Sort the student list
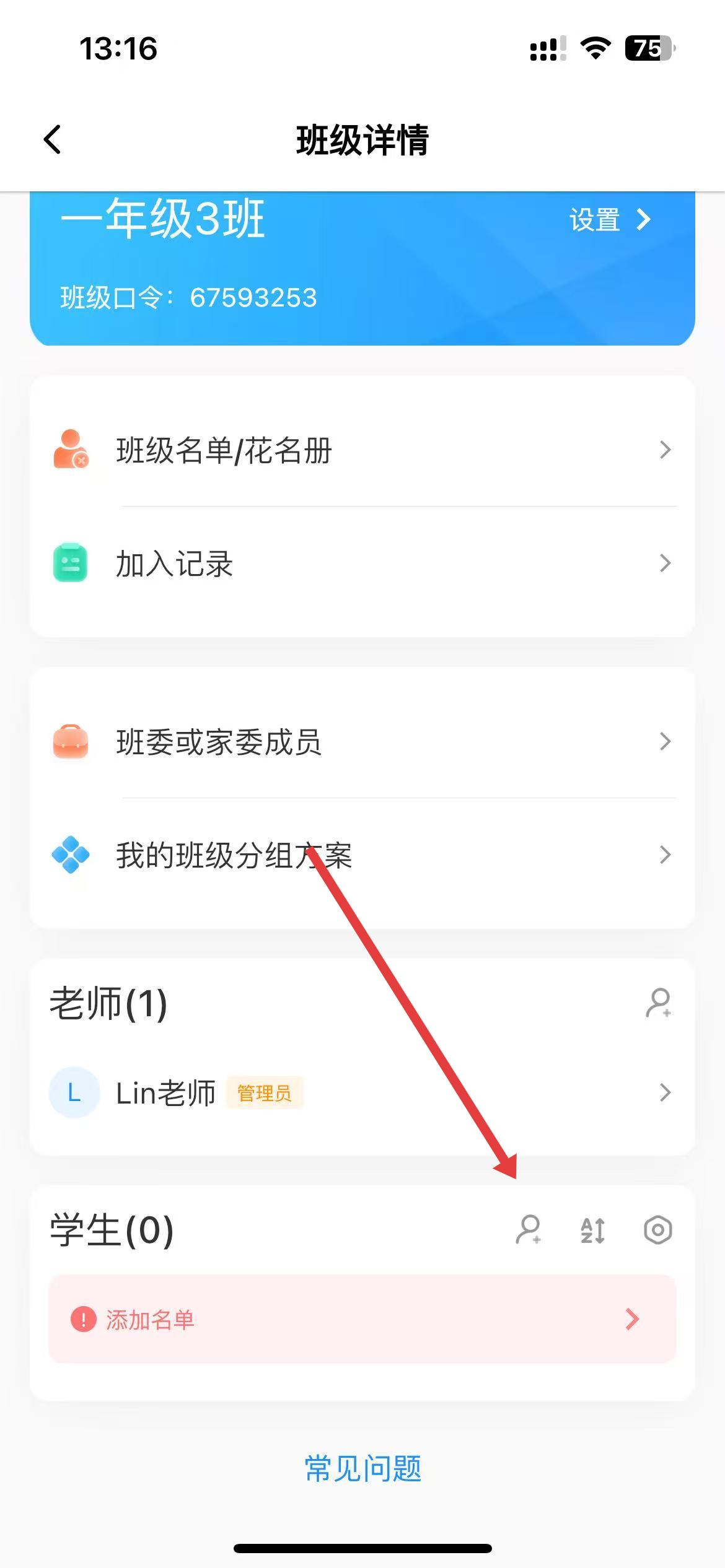This screenshot has height=1568, width=725. click(x=592, y=1230)
